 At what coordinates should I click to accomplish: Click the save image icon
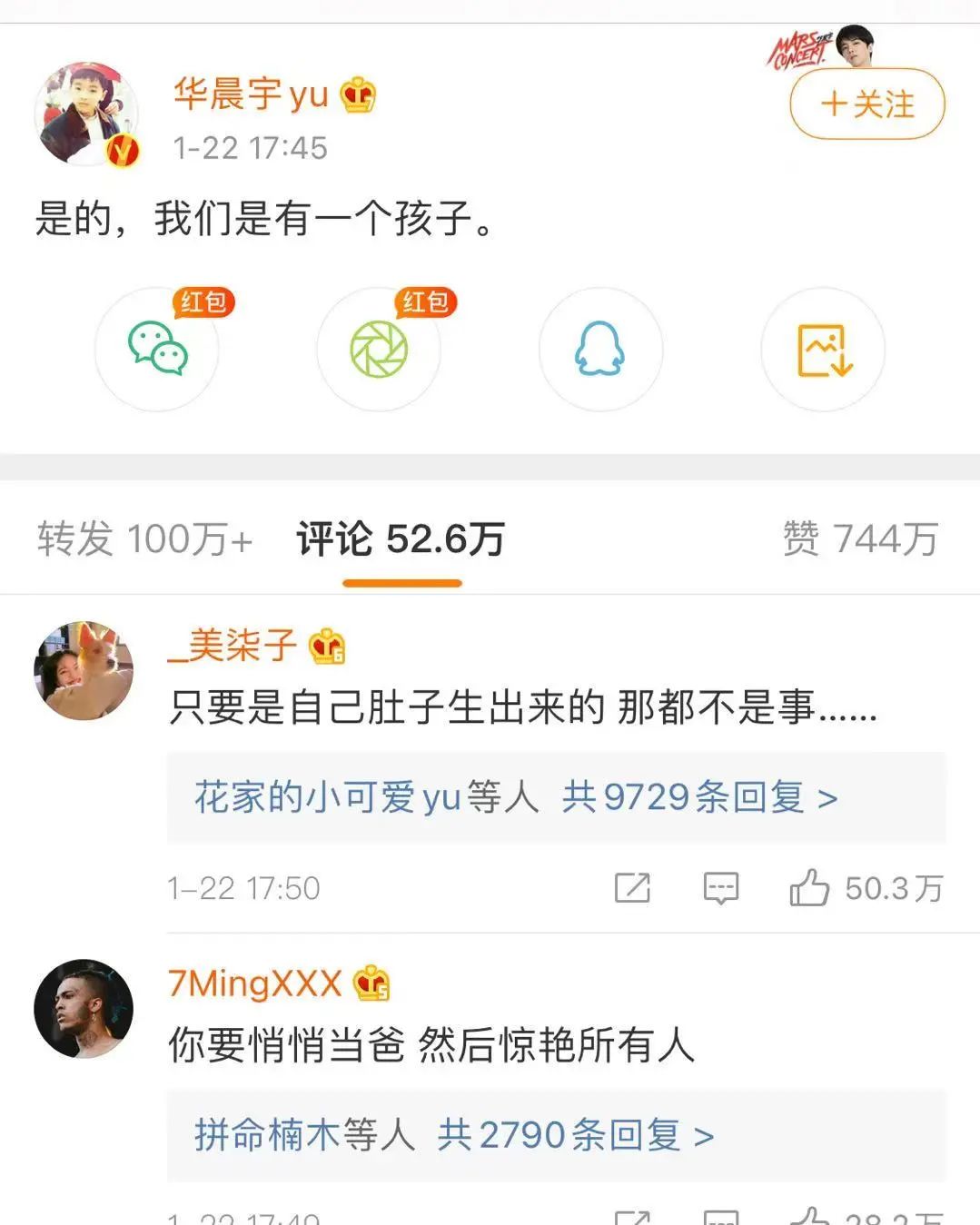coord(820,350)
